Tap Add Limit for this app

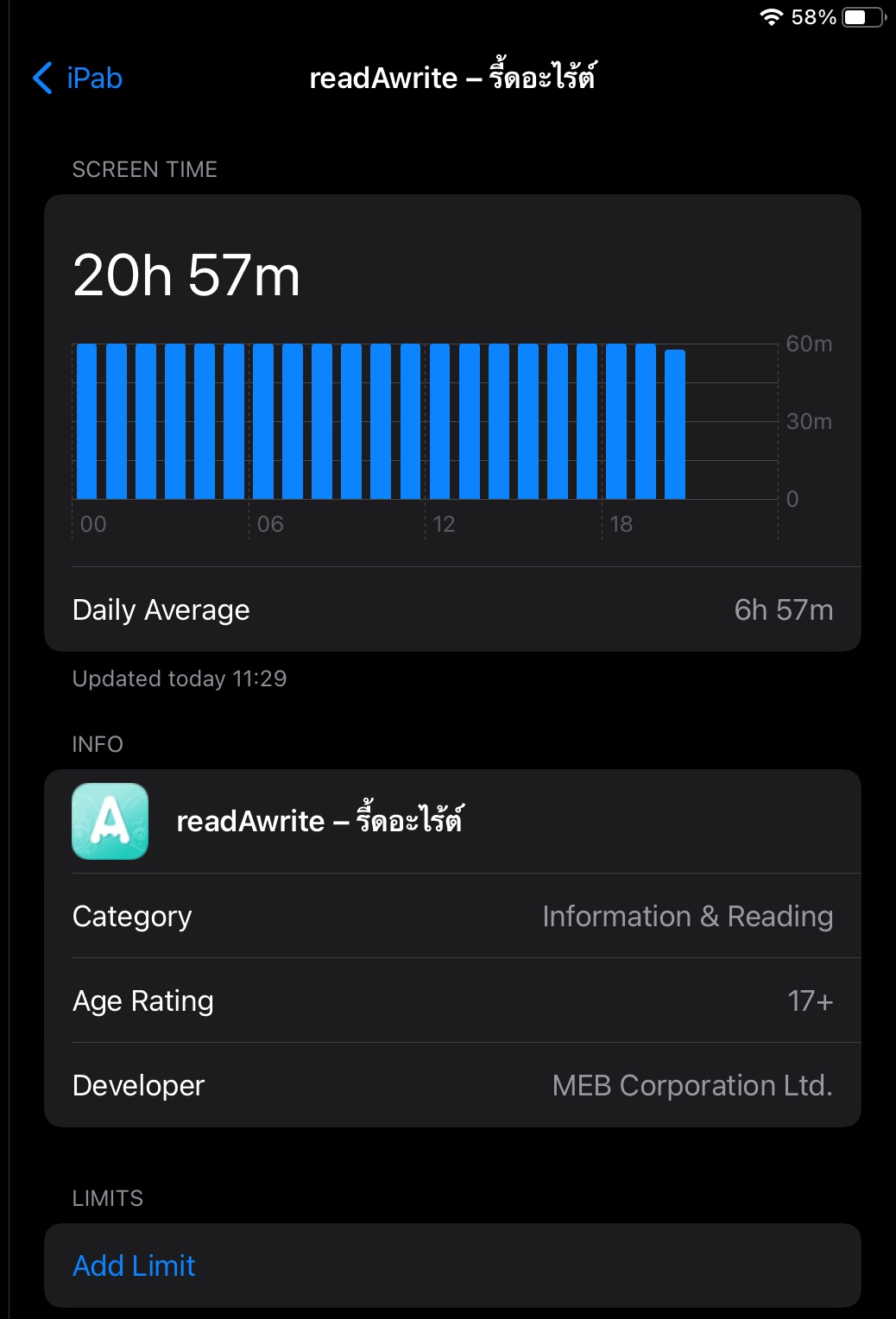133,1265
